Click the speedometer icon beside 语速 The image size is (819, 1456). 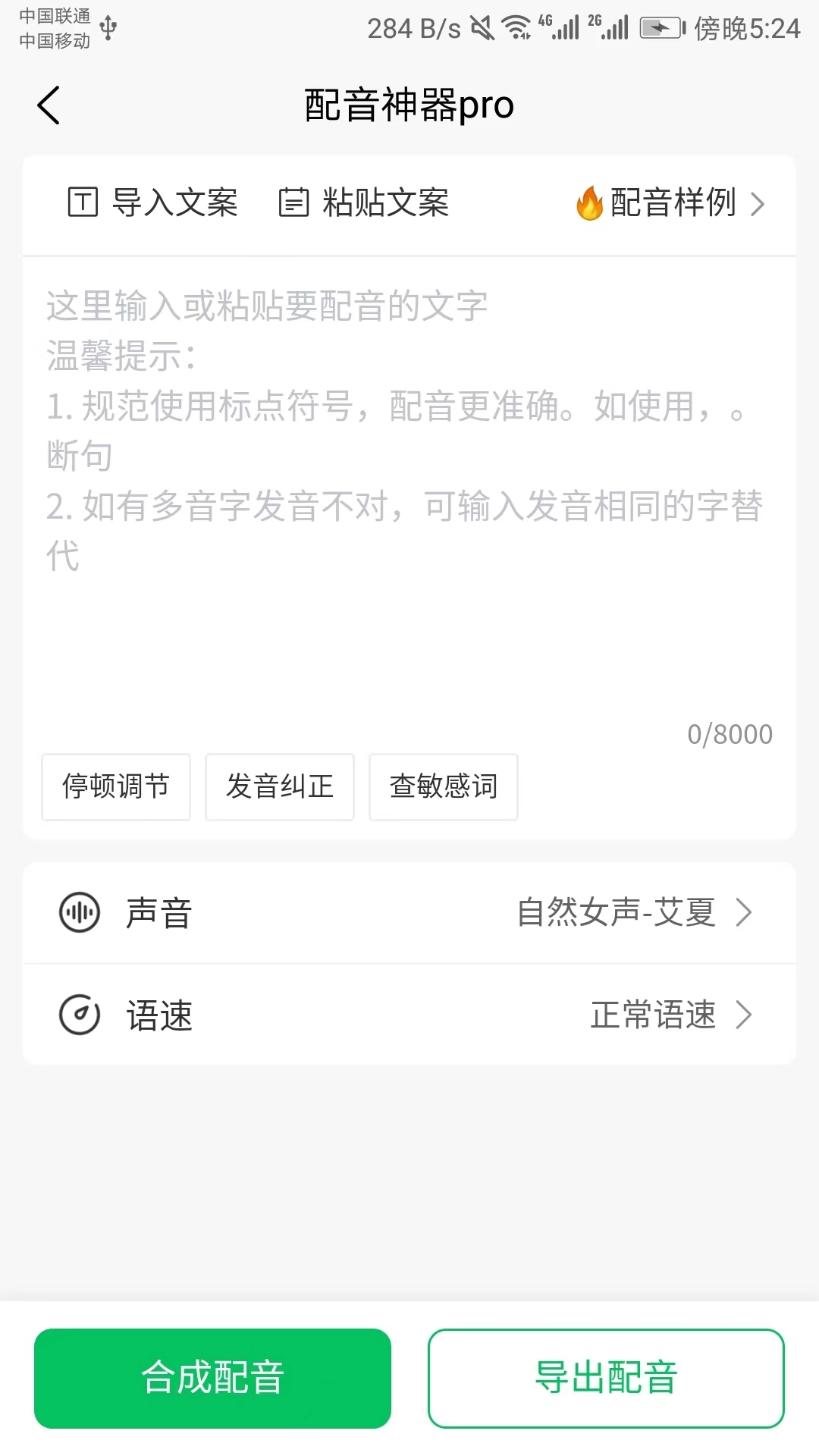tap(79, 1014)
